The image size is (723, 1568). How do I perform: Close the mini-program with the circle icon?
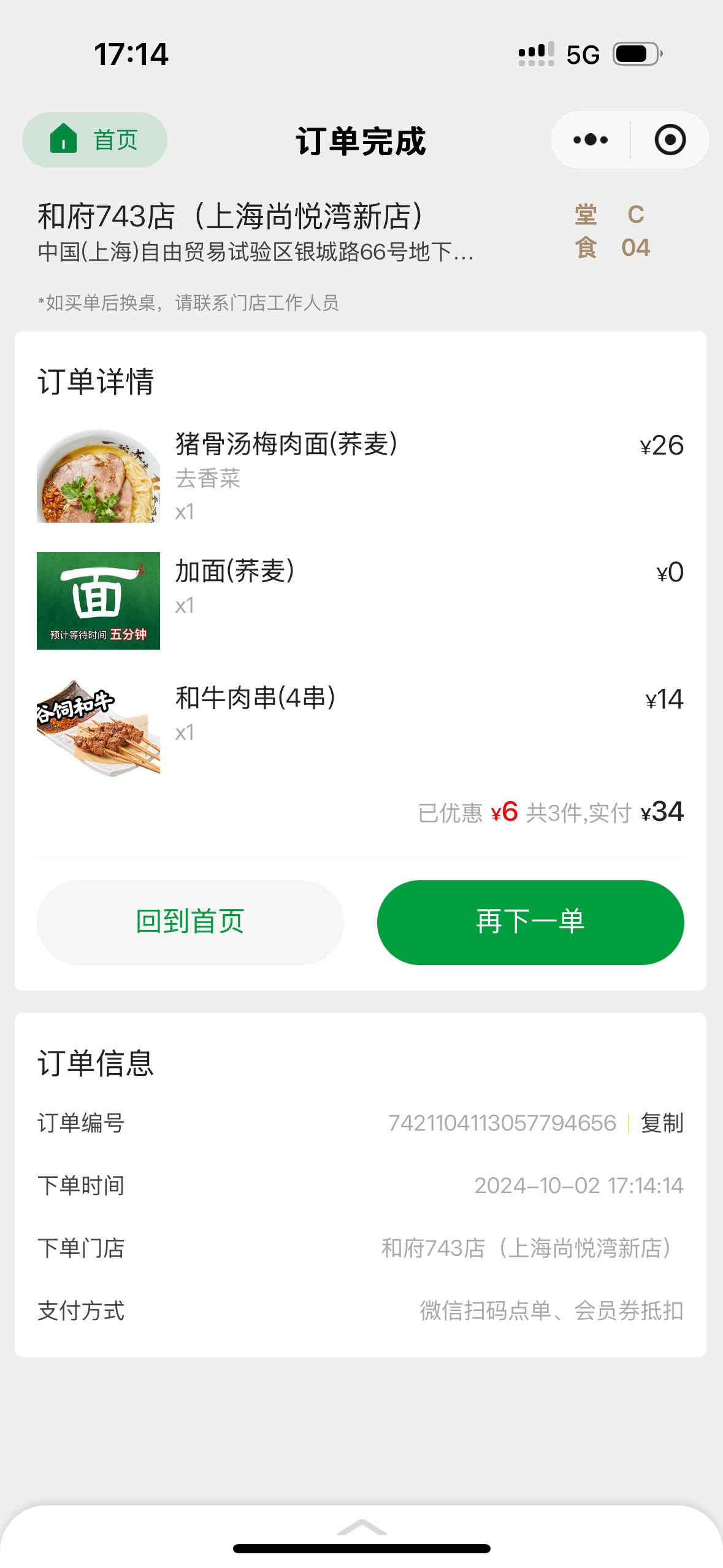pyautogui.click(x=670, y=140)
